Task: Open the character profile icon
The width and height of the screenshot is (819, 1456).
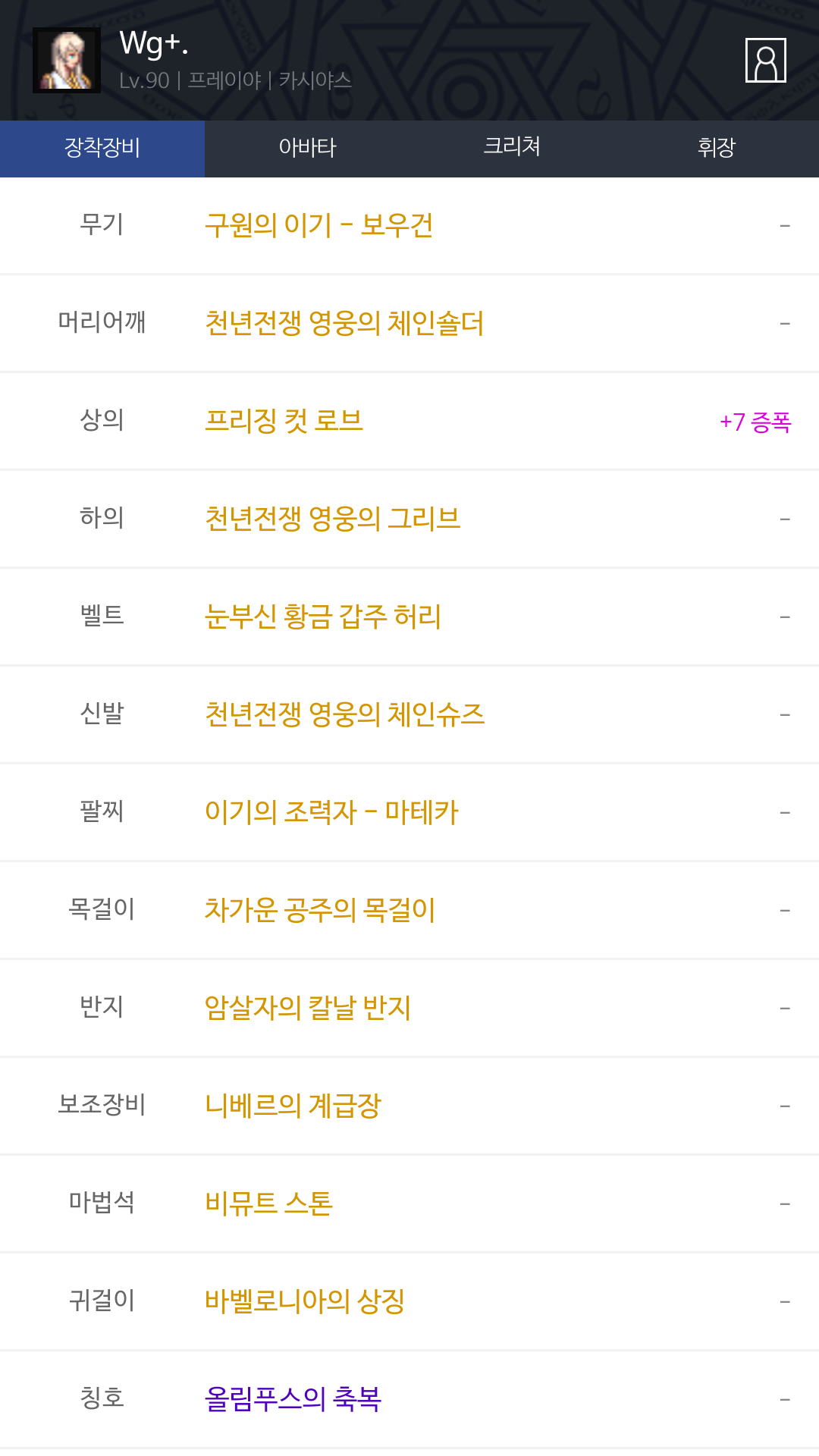Action: point(765,60)
